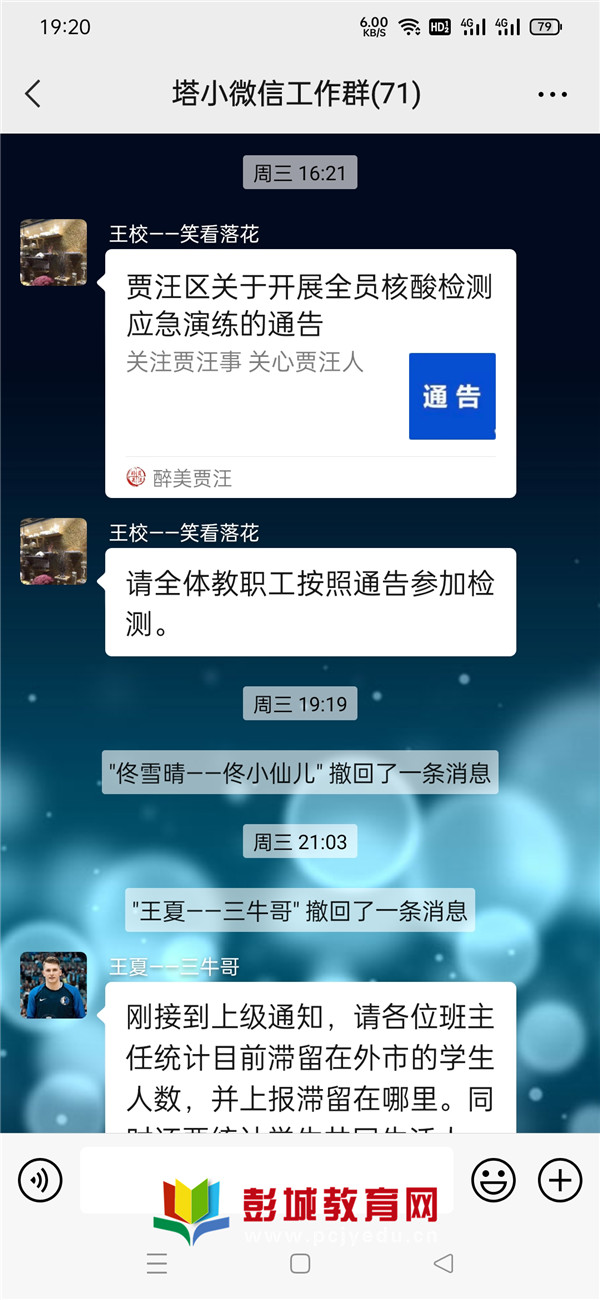Tap the message text field

pos(265,1180)
